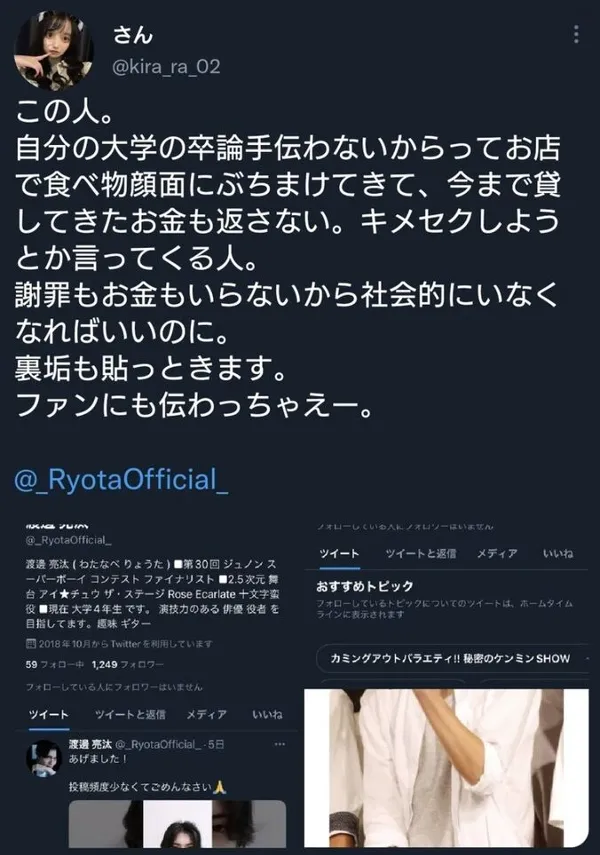600x855 pixels.
Task: Open the tweet author's profile picture
Action: [x=54, y=50]
